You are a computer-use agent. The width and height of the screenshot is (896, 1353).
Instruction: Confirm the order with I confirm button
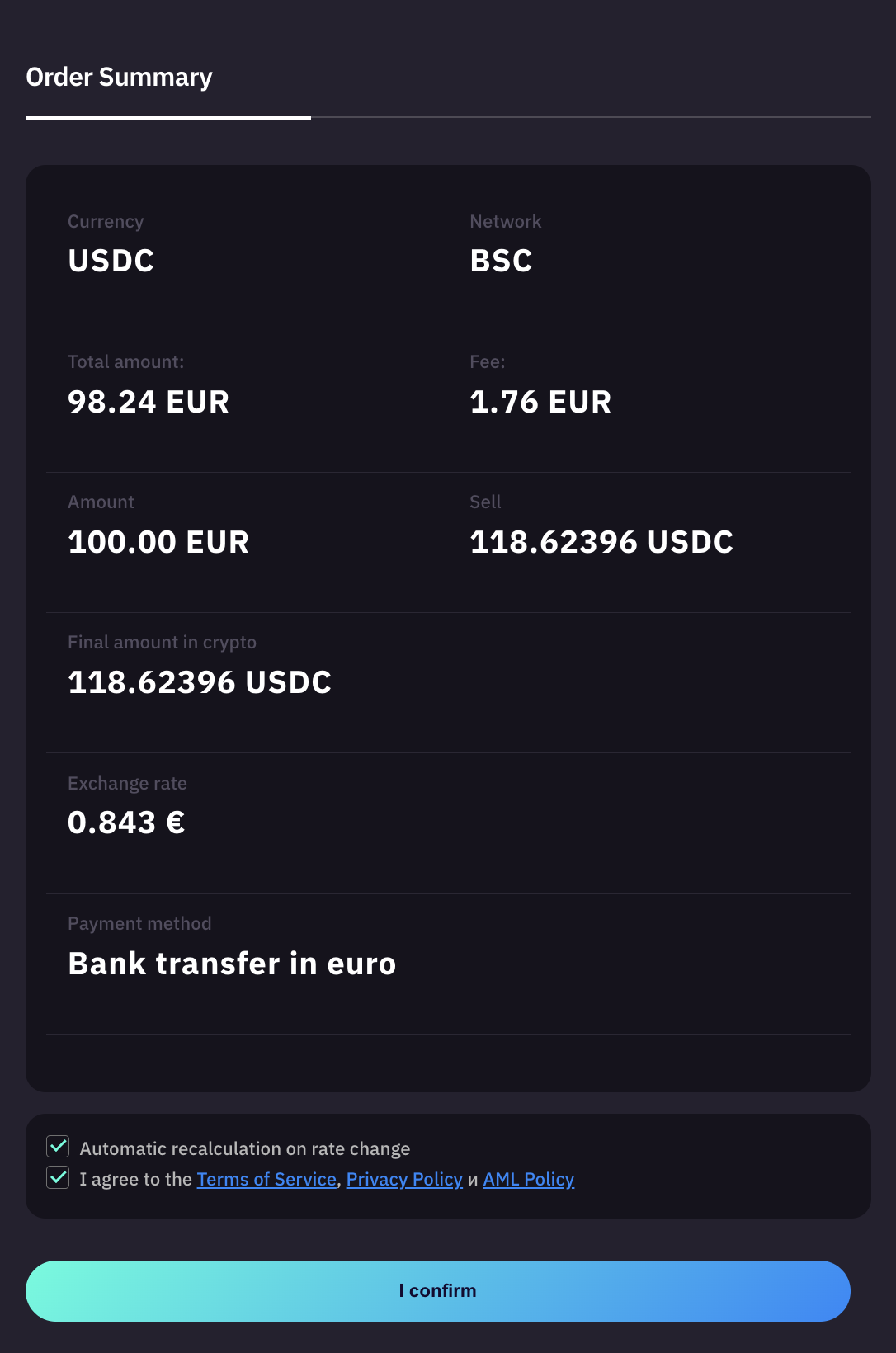437,1290
